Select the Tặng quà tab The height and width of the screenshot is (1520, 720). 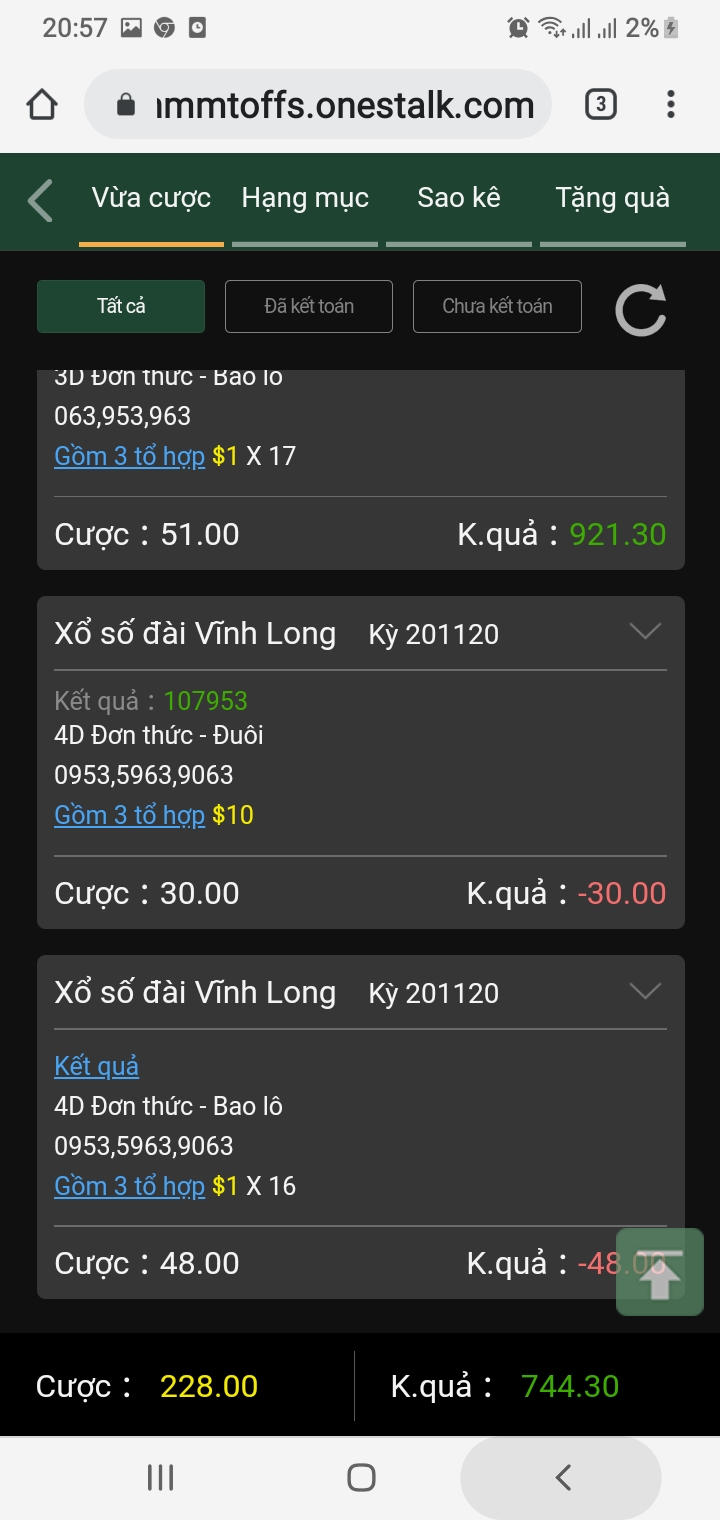pos(613,198)
